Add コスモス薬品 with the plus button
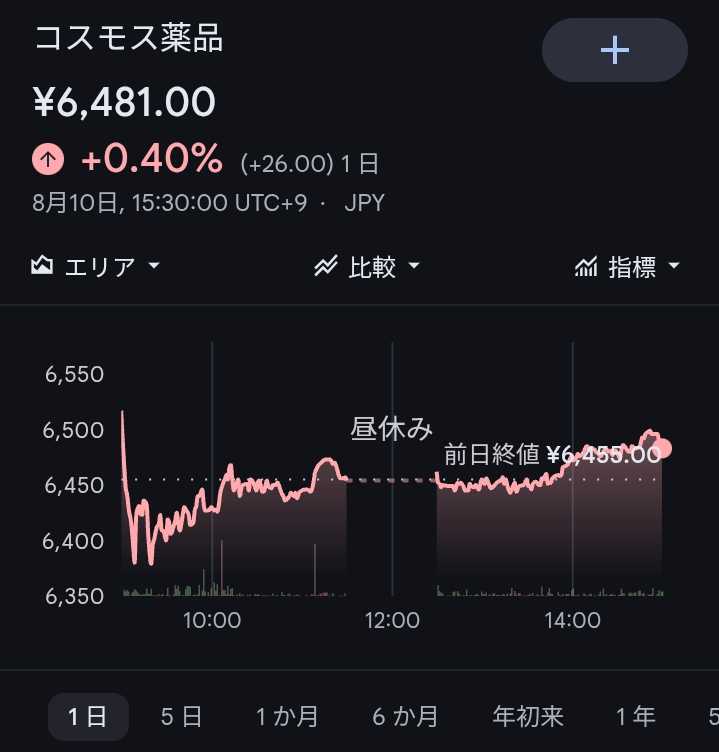 tap(614, 50)
